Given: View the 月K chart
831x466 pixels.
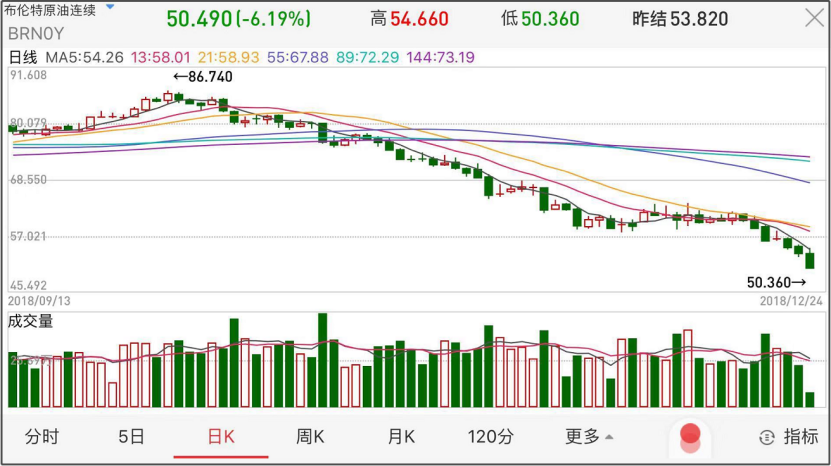Looking at the screenshot, I should point(401,436).
